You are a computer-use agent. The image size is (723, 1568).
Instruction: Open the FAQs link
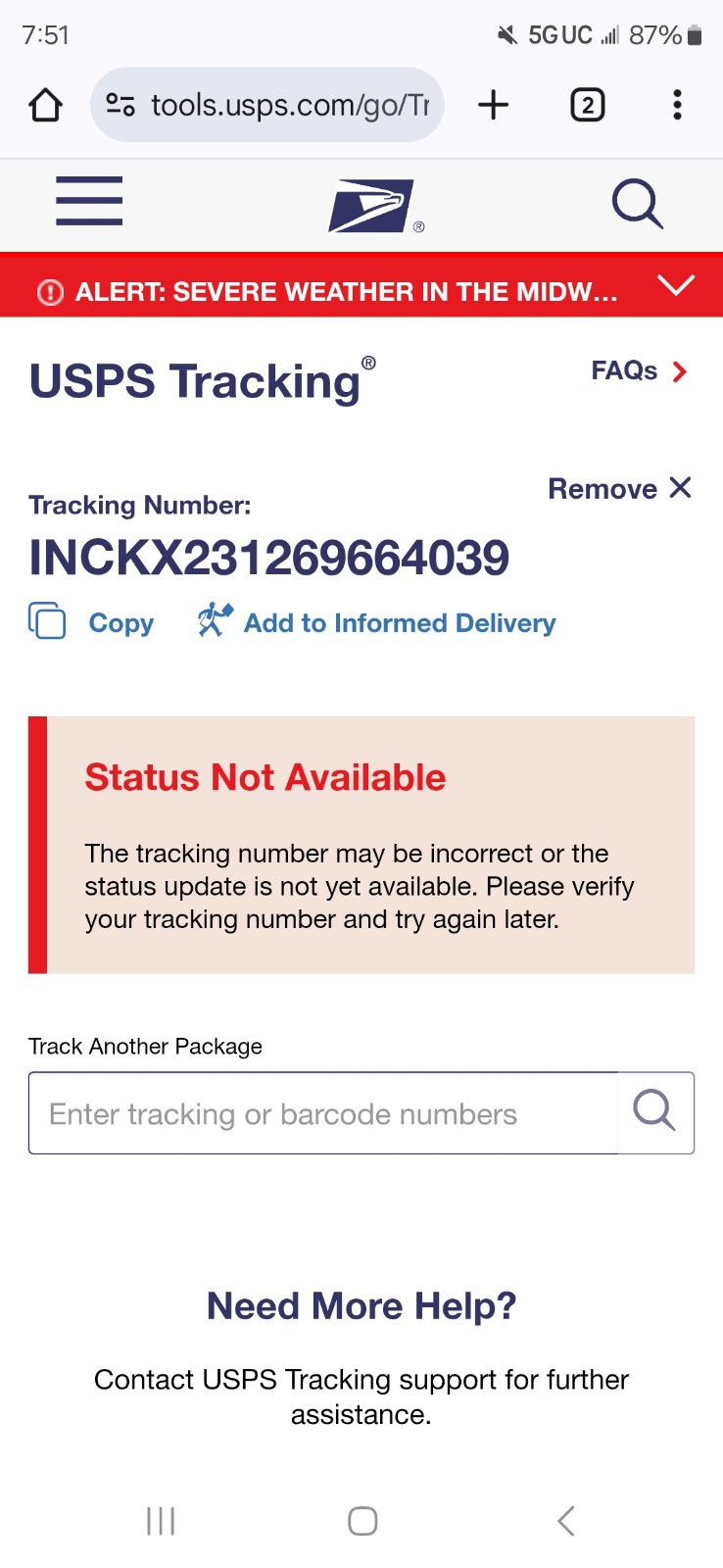click(639, 371)
